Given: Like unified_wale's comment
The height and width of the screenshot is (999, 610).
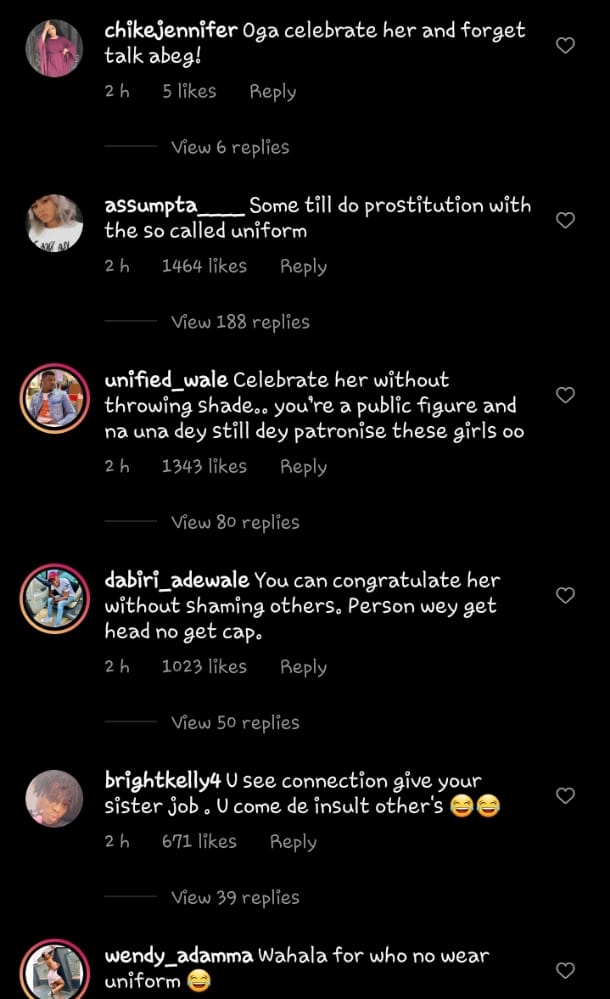Looking at the screenshot, I should [565, 395].
